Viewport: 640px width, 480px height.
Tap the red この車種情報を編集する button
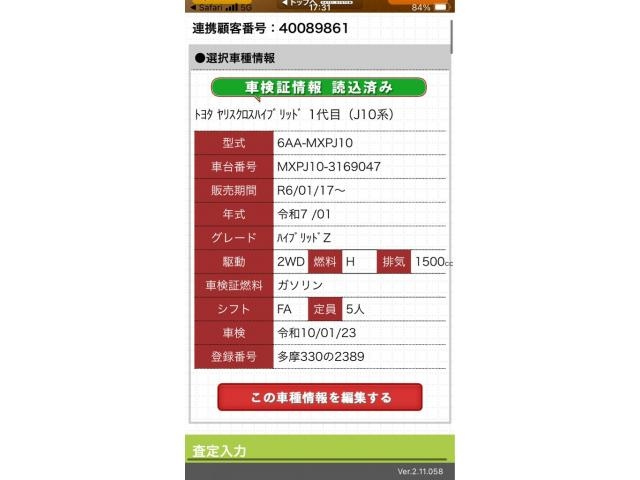tap(320, 397)
